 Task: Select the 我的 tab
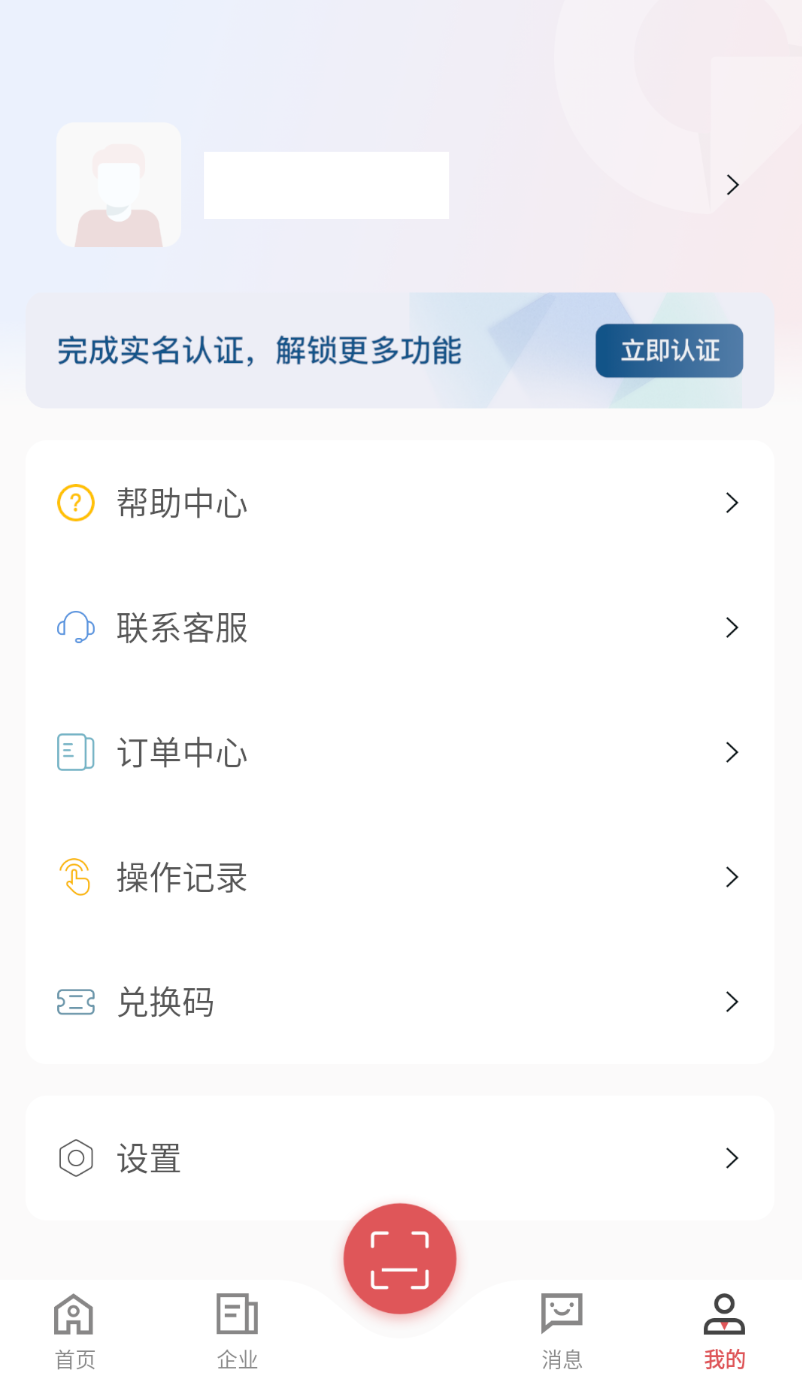pos(725,1331)
